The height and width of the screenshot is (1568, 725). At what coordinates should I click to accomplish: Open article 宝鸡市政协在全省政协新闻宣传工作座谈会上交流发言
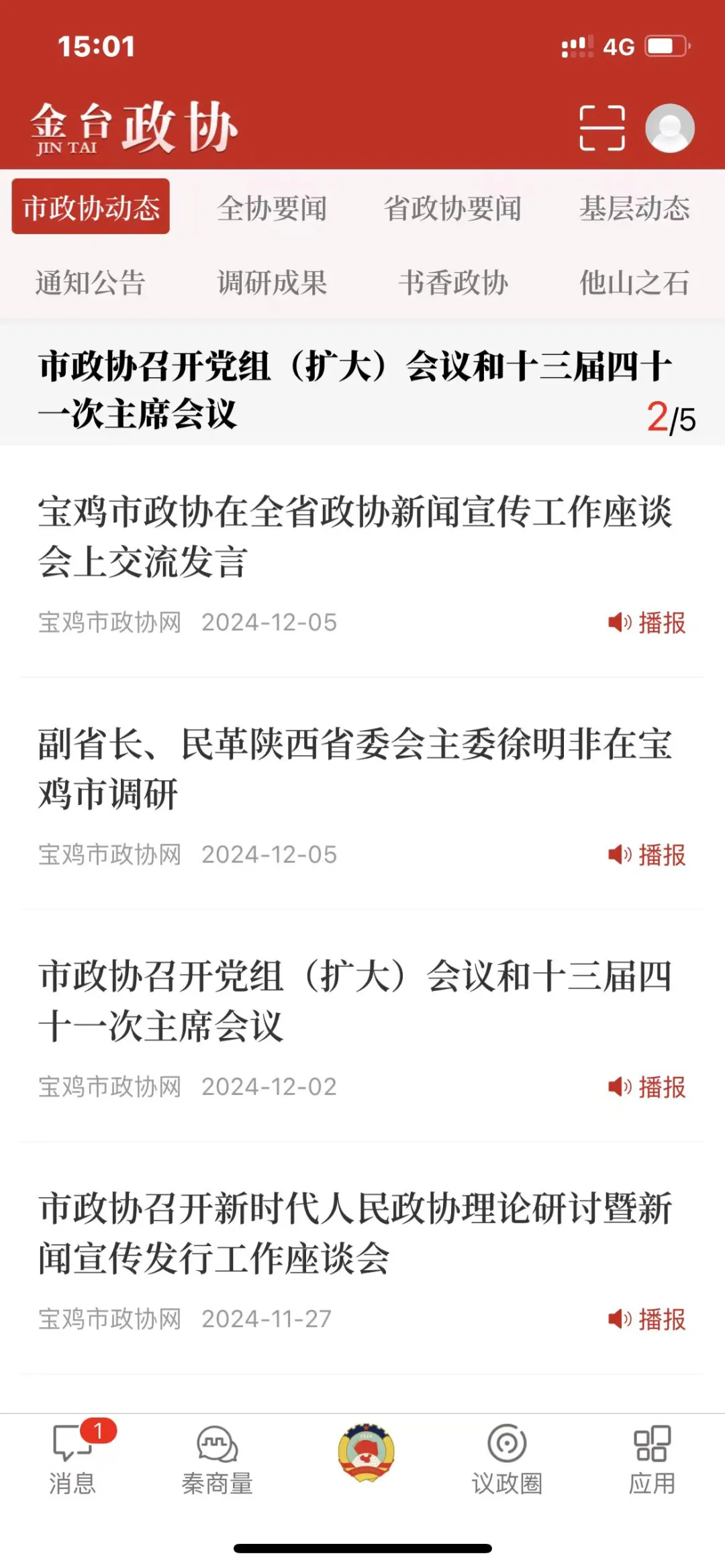click(354, 536)
